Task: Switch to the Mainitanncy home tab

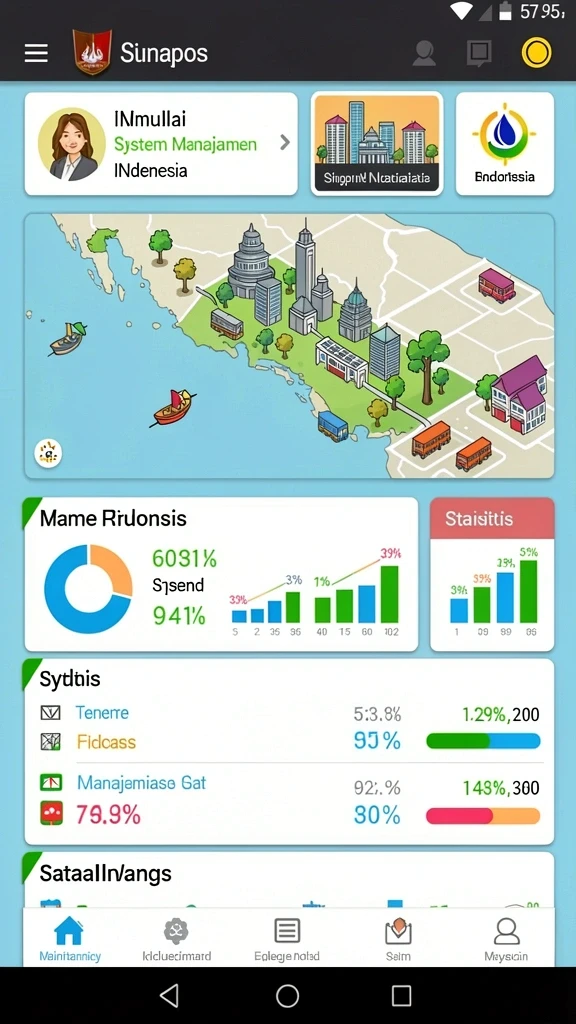Action: 69,938
